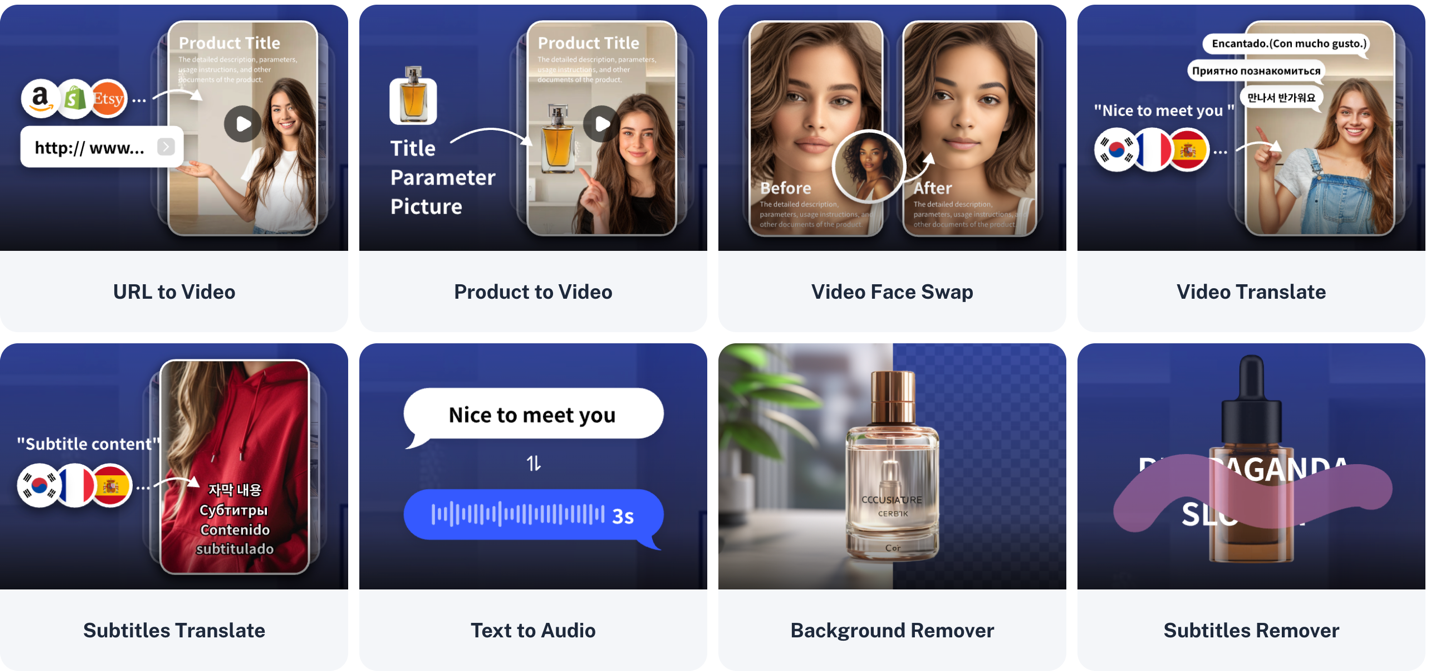Tap the Text to Audio card
1429x671 pixels.
pyautogui.click(x=533, y=630)
